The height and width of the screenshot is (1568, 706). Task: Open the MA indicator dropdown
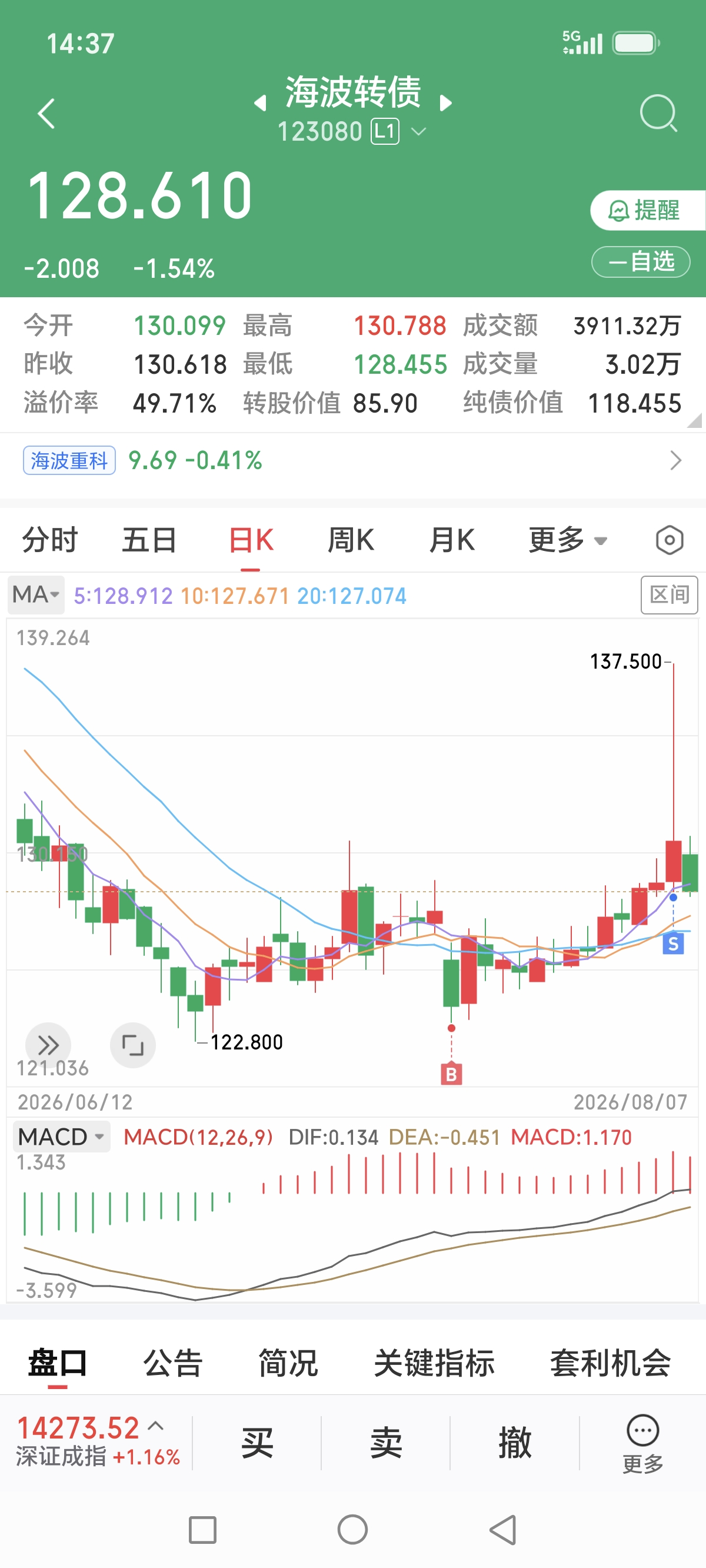pyautogui.click(x=36, y=594)
